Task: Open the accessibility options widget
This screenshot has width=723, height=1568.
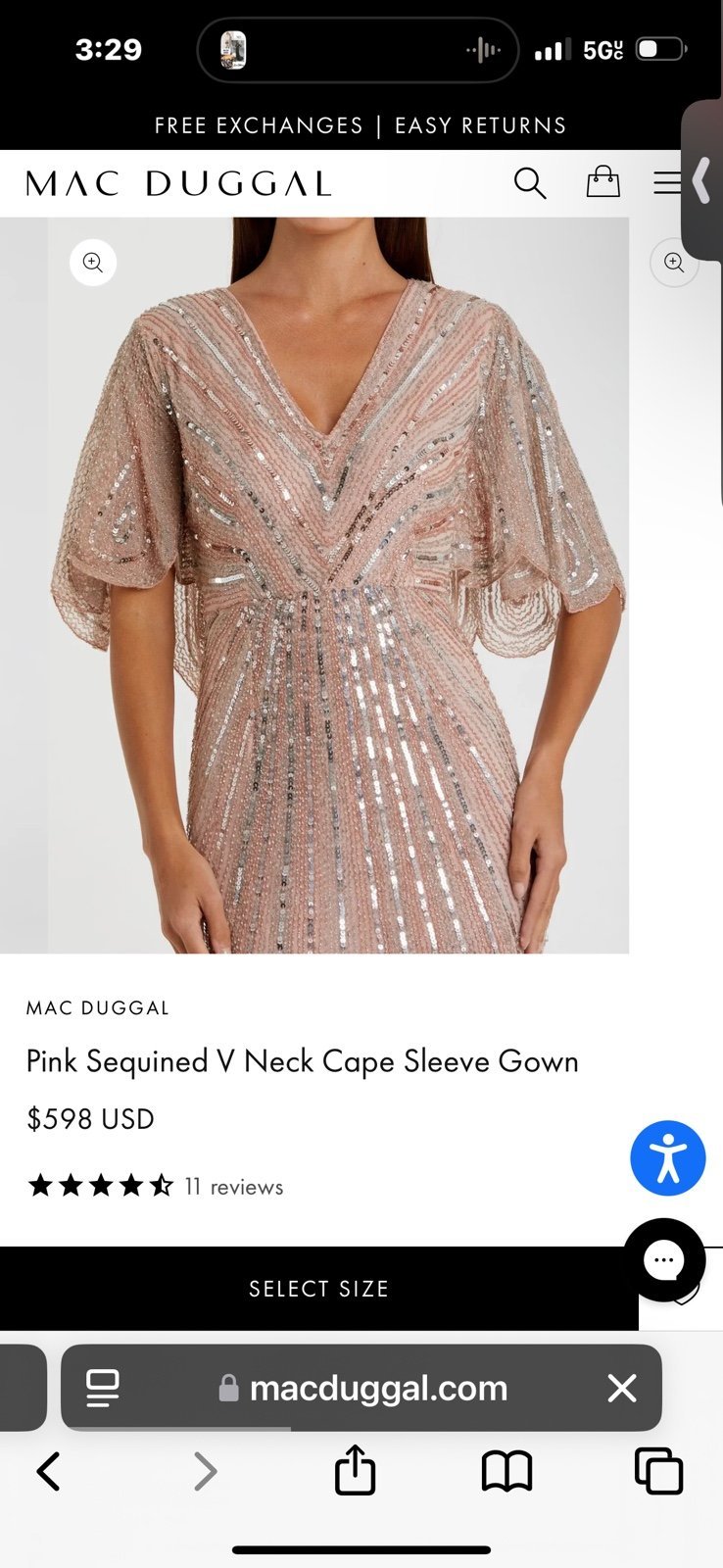Action: [x=668, y=1158]
